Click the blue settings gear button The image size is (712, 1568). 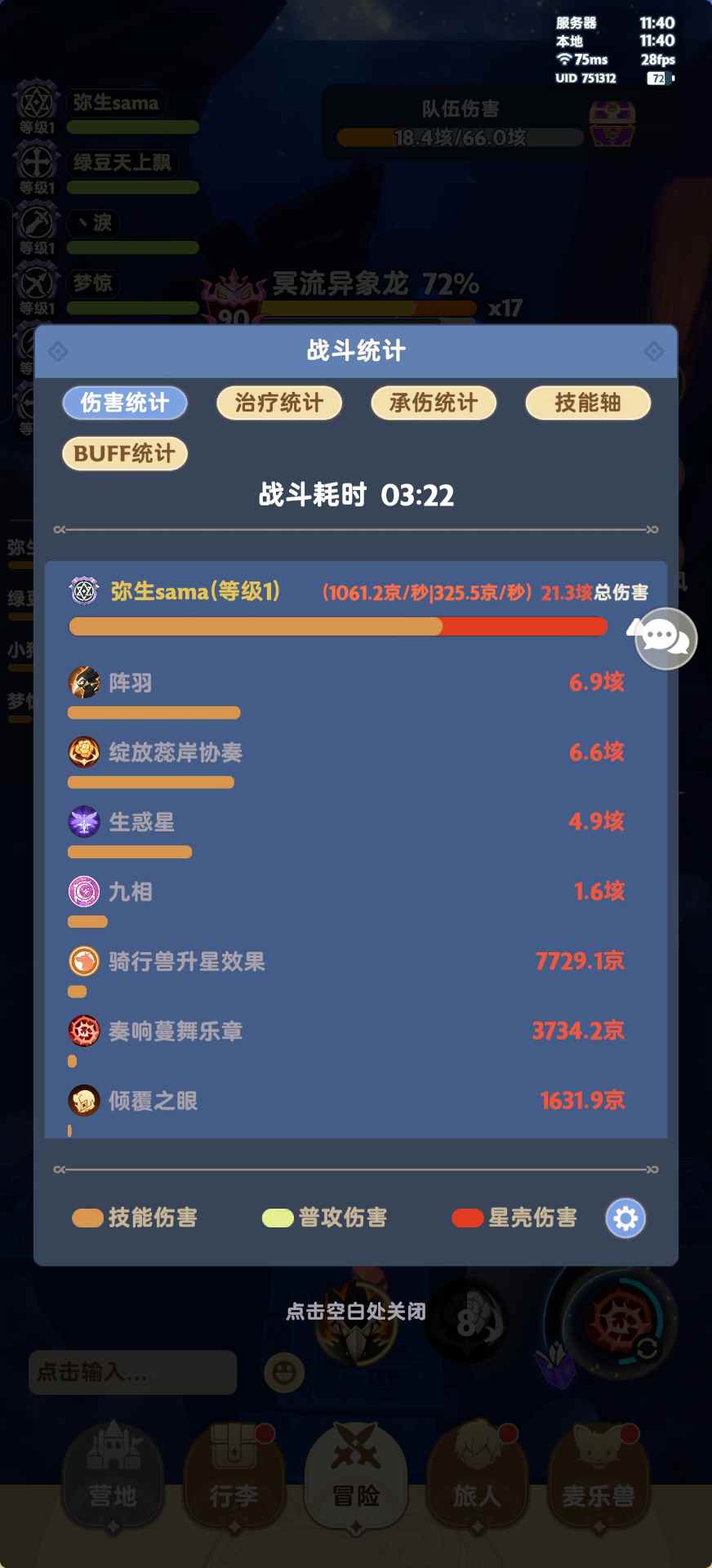coord(625,1217)
